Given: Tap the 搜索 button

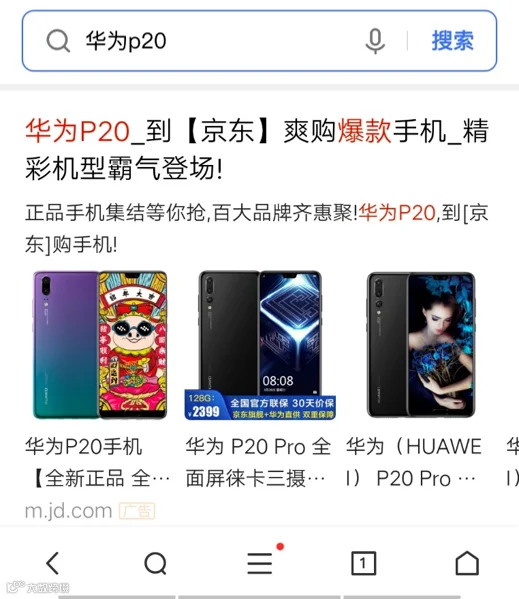Looking at the screenshot, I should pyautogui.click(x=453, y=40).
